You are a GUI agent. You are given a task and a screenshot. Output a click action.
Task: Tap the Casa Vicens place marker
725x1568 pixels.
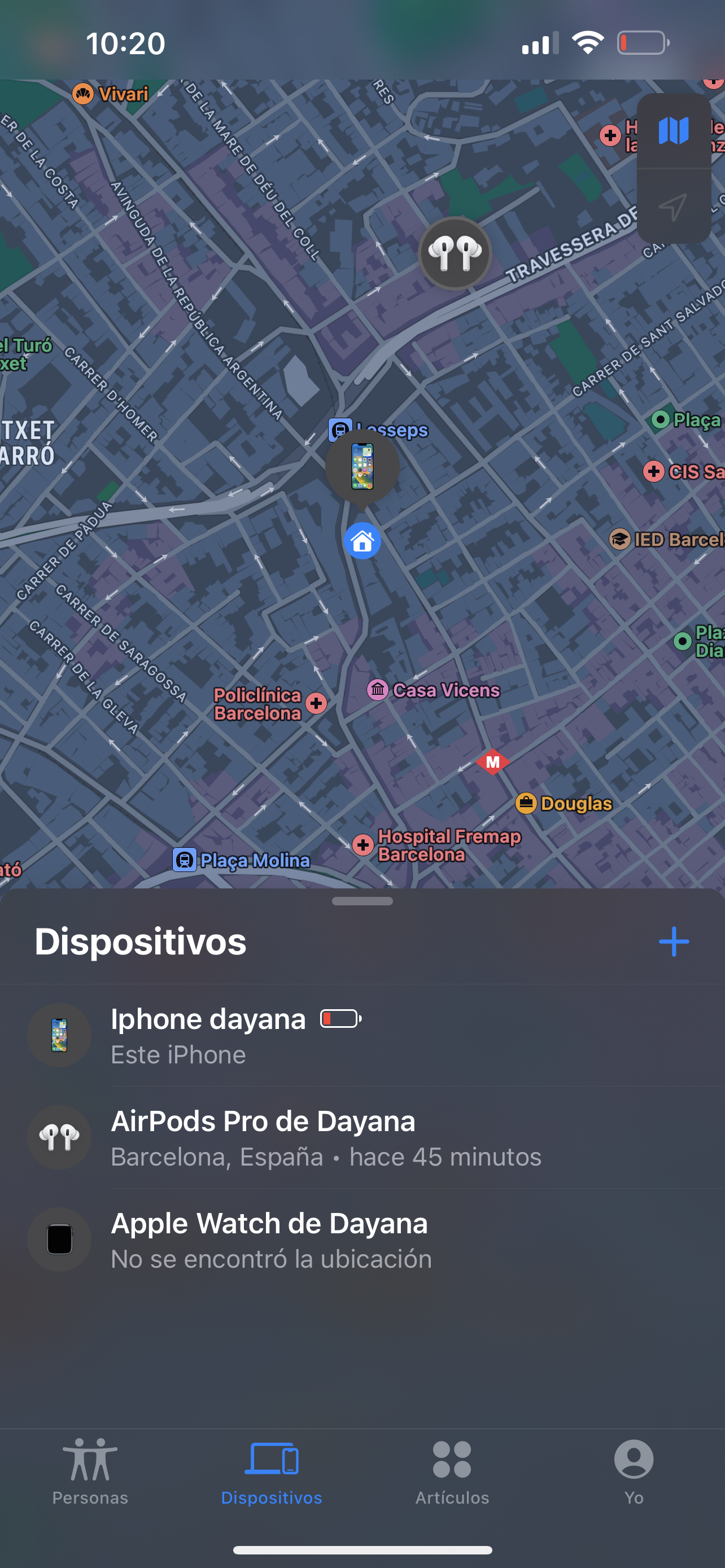tap(434, 690)
